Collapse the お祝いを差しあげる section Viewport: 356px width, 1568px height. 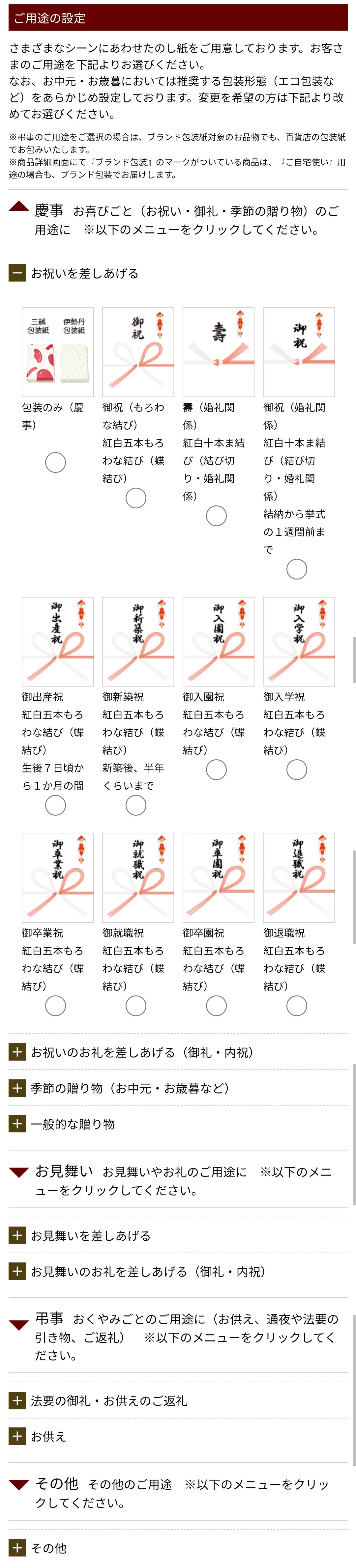tap(17, 273)
